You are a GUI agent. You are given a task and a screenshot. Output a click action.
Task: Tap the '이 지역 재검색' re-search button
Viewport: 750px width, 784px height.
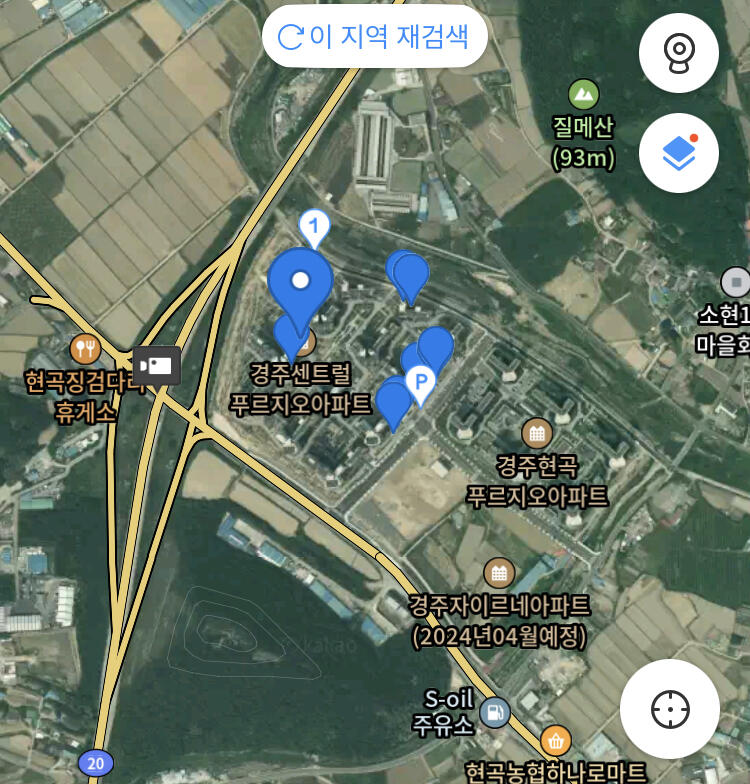pos(374,36)
